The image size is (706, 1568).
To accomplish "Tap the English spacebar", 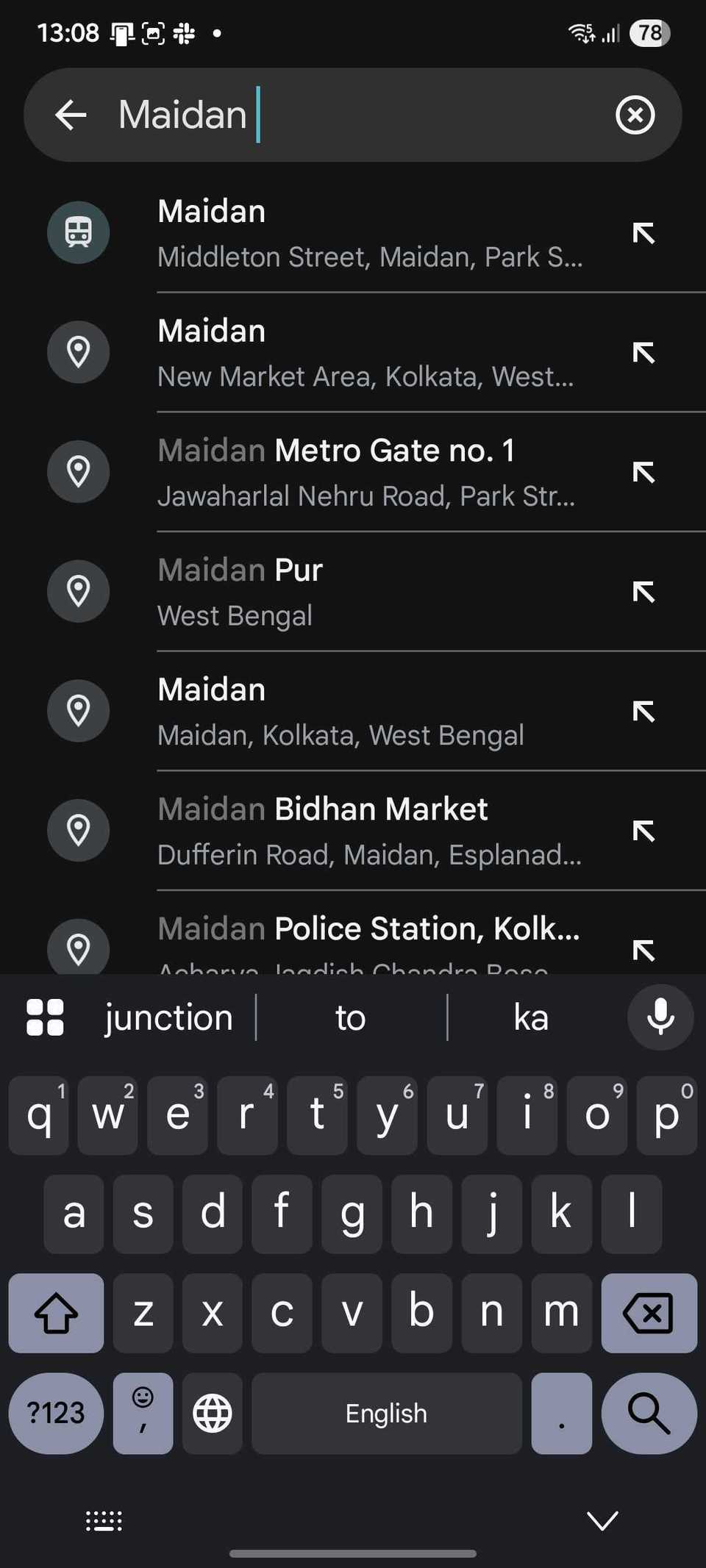I will pyautogui.click(x=387, y=1413).
